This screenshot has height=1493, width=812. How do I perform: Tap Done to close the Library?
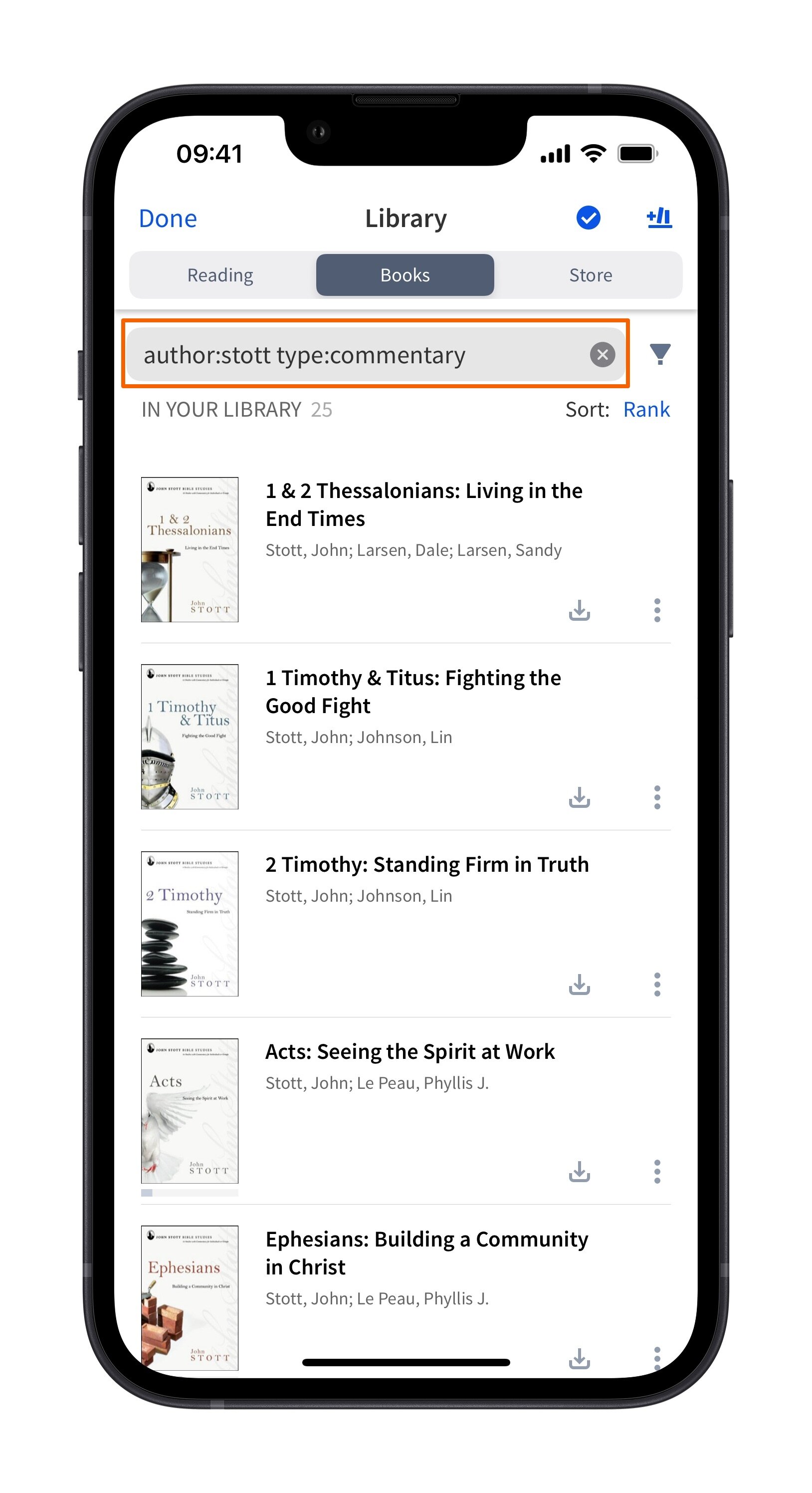(x=168, y=219)
